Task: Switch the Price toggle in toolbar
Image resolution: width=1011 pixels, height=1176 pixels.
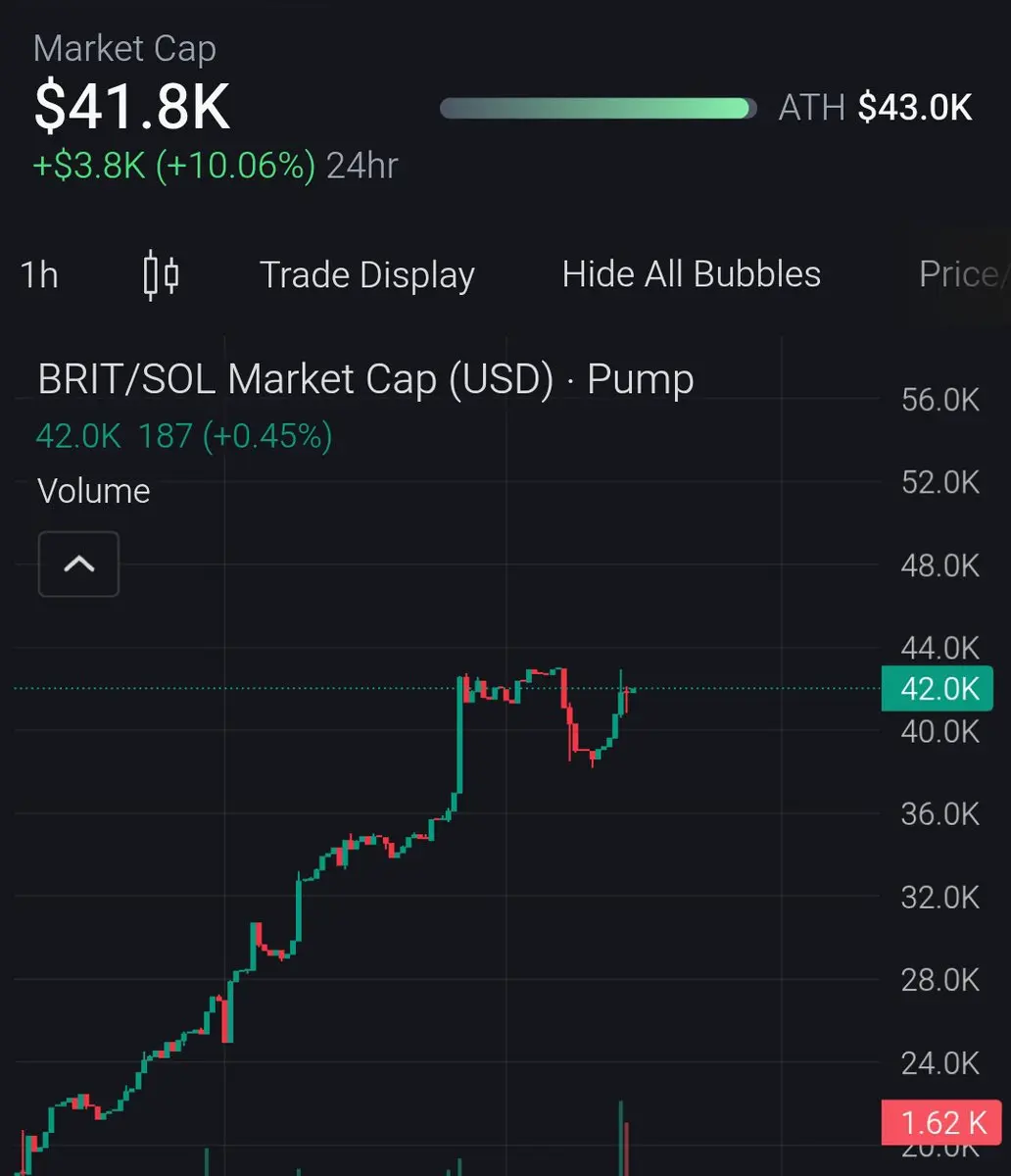Action: point(962,275)
